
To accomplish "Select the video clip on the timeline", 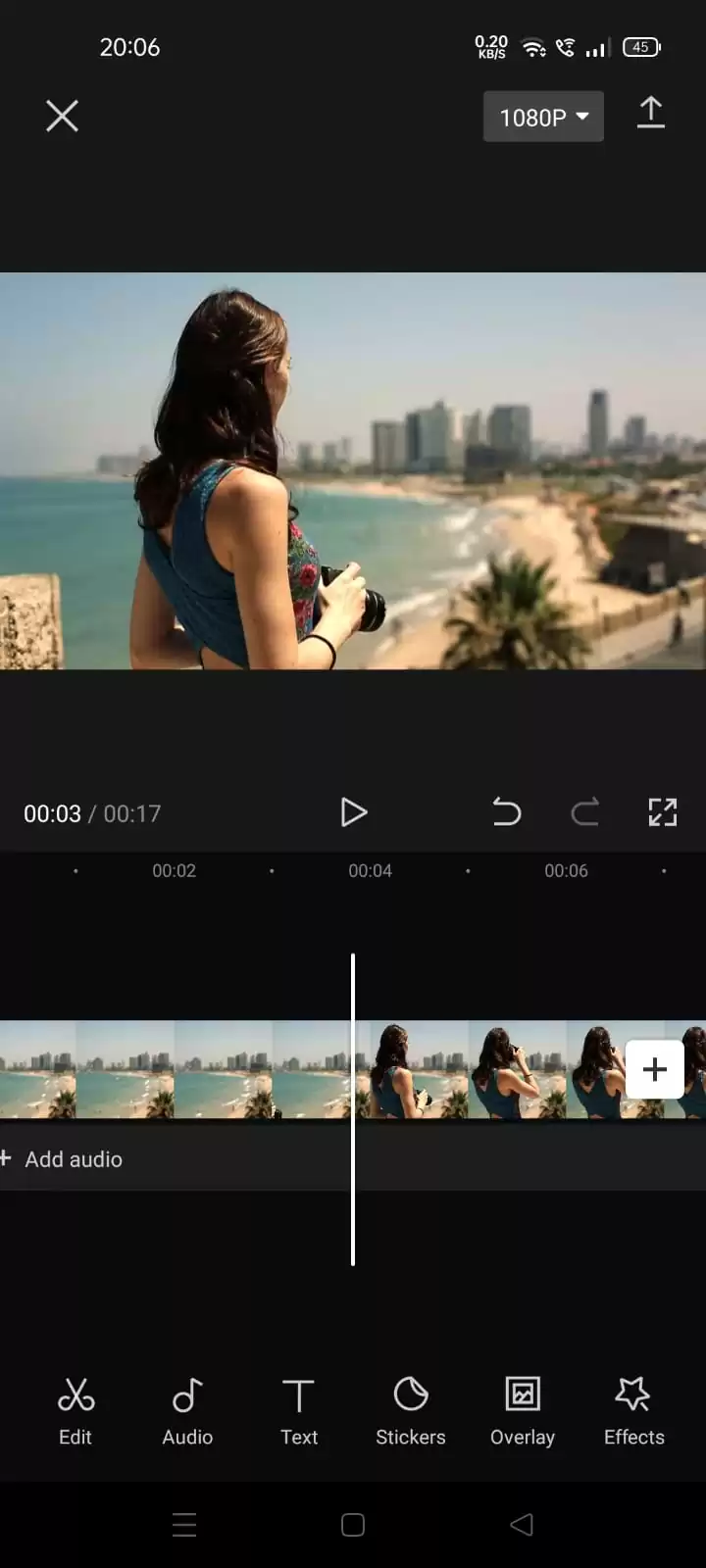I will point(313,1069).
